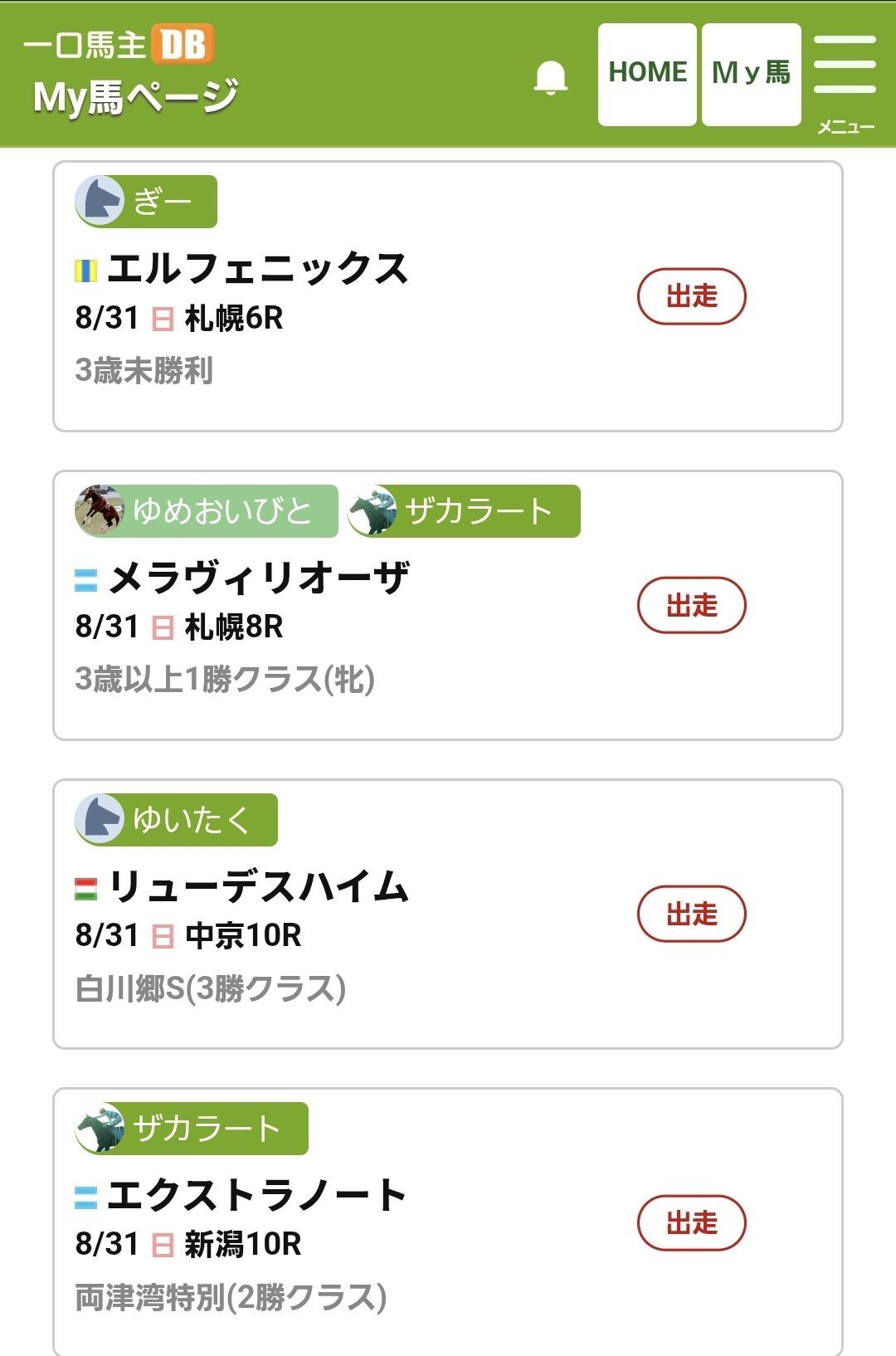Select the ゆめおいびと owner chip
Viewport: 896px width, 1356px height.
tap(207, 510)
